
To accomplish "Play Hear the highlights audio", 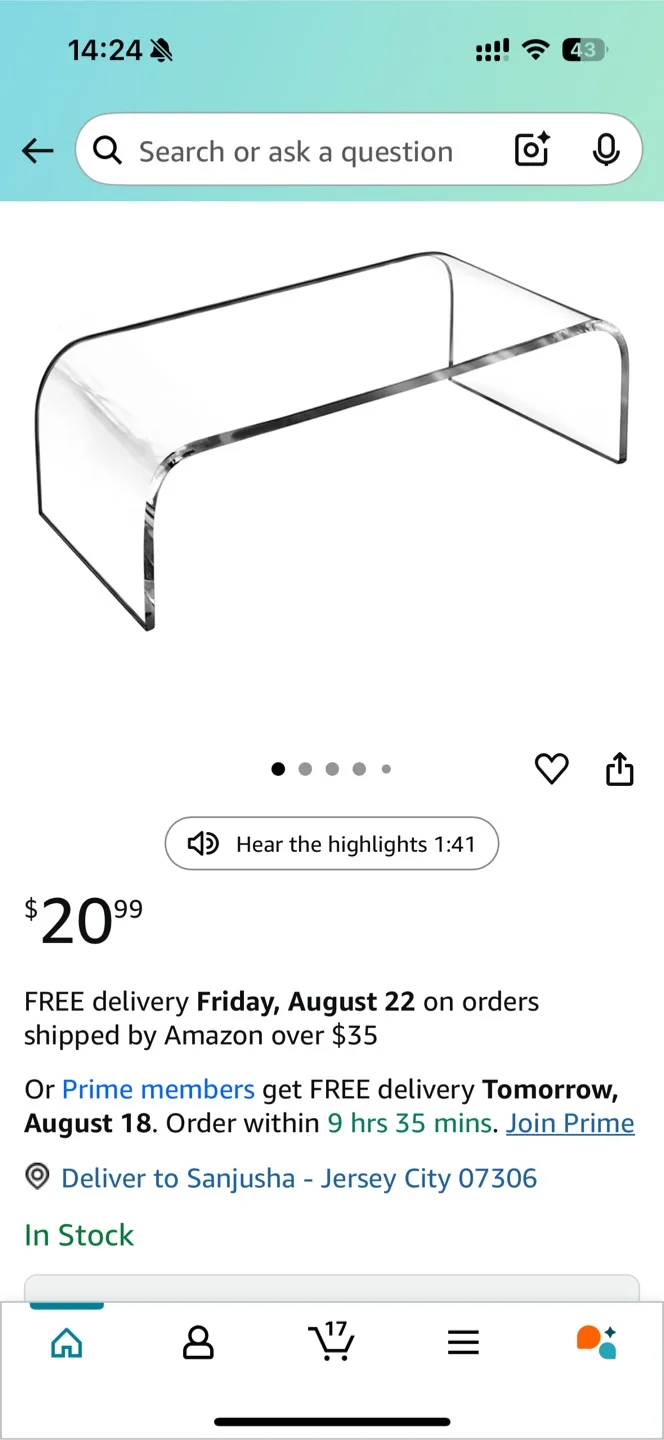I will [x=331, y=844].
